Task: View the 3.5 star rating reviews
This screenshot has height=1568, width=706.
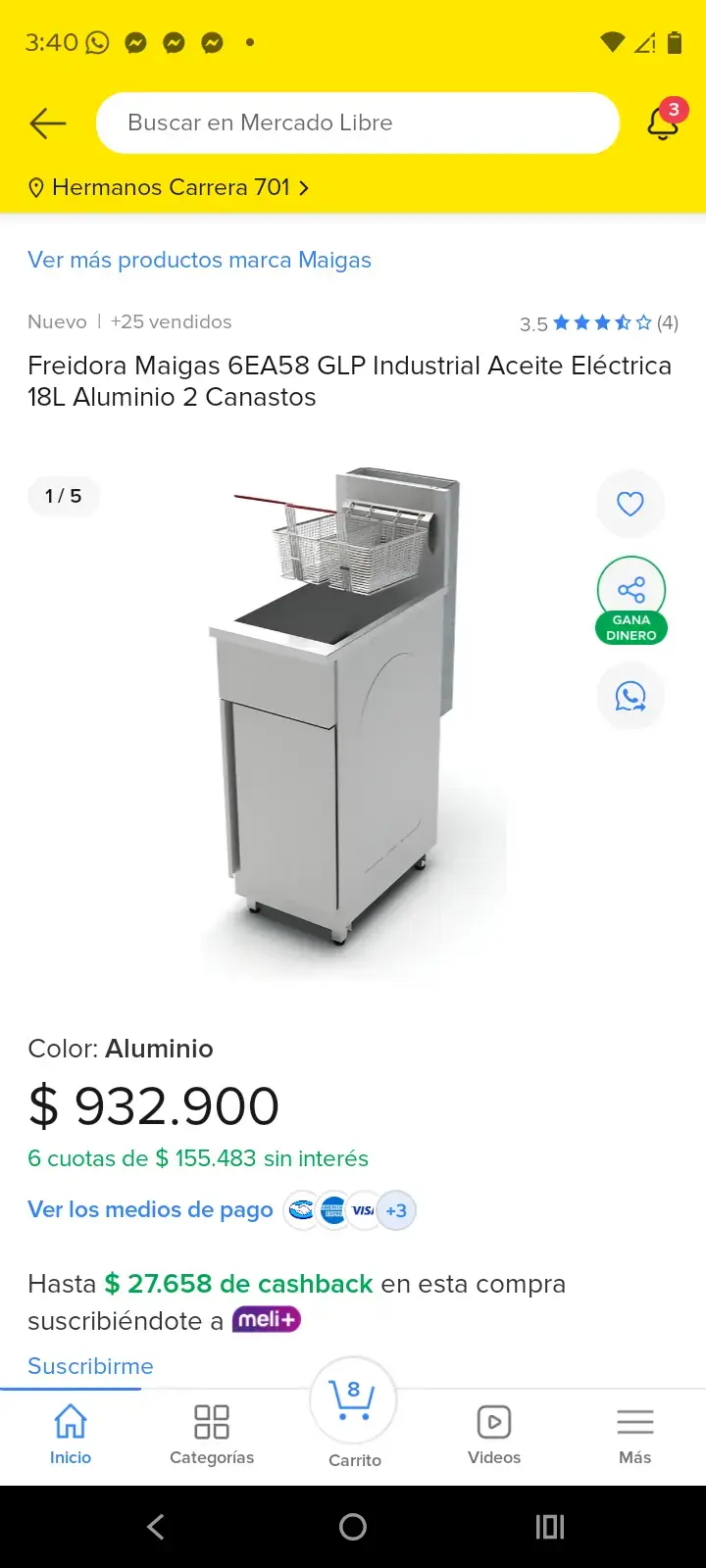Action: click(x=598, y=322)
